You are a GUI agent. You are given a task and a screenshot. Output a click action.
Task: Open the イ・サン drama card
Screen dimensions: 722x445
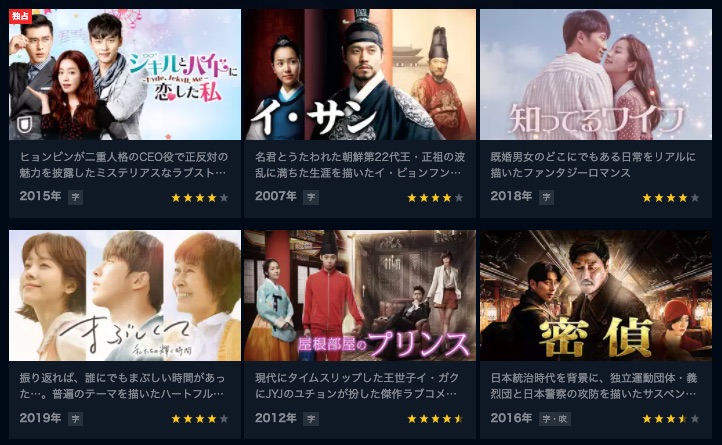tap(360, 75)
